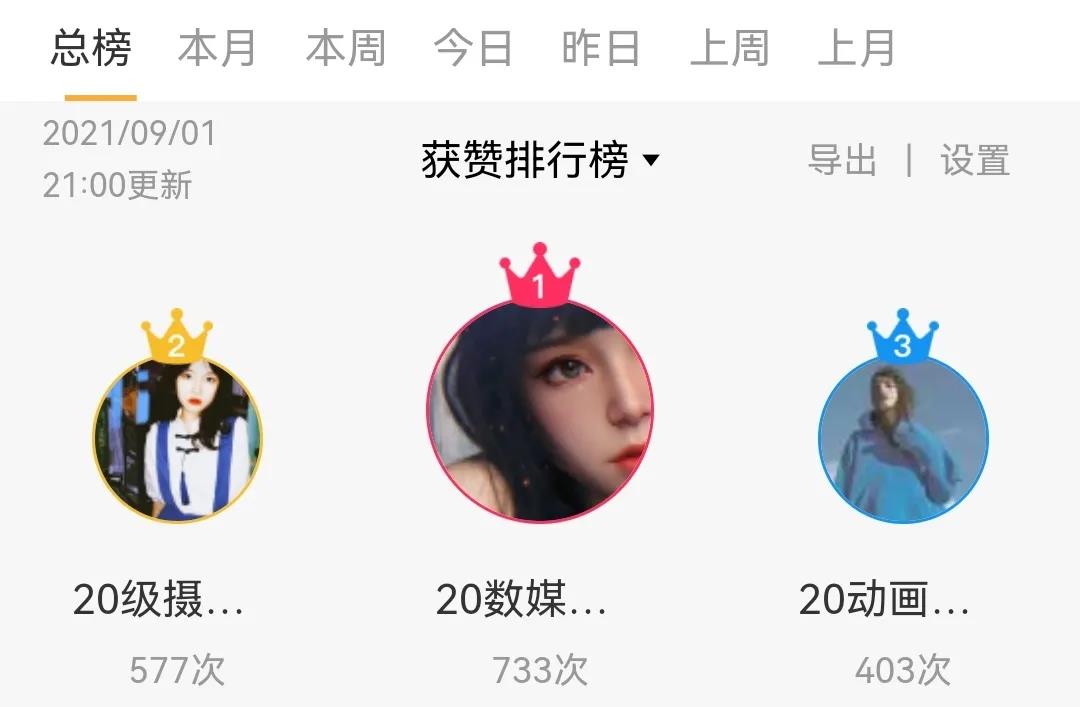The height and width of the screenshot is (707, 1080).
Task: Switch to the 本月 tab
Action: [x=217, y=49]
